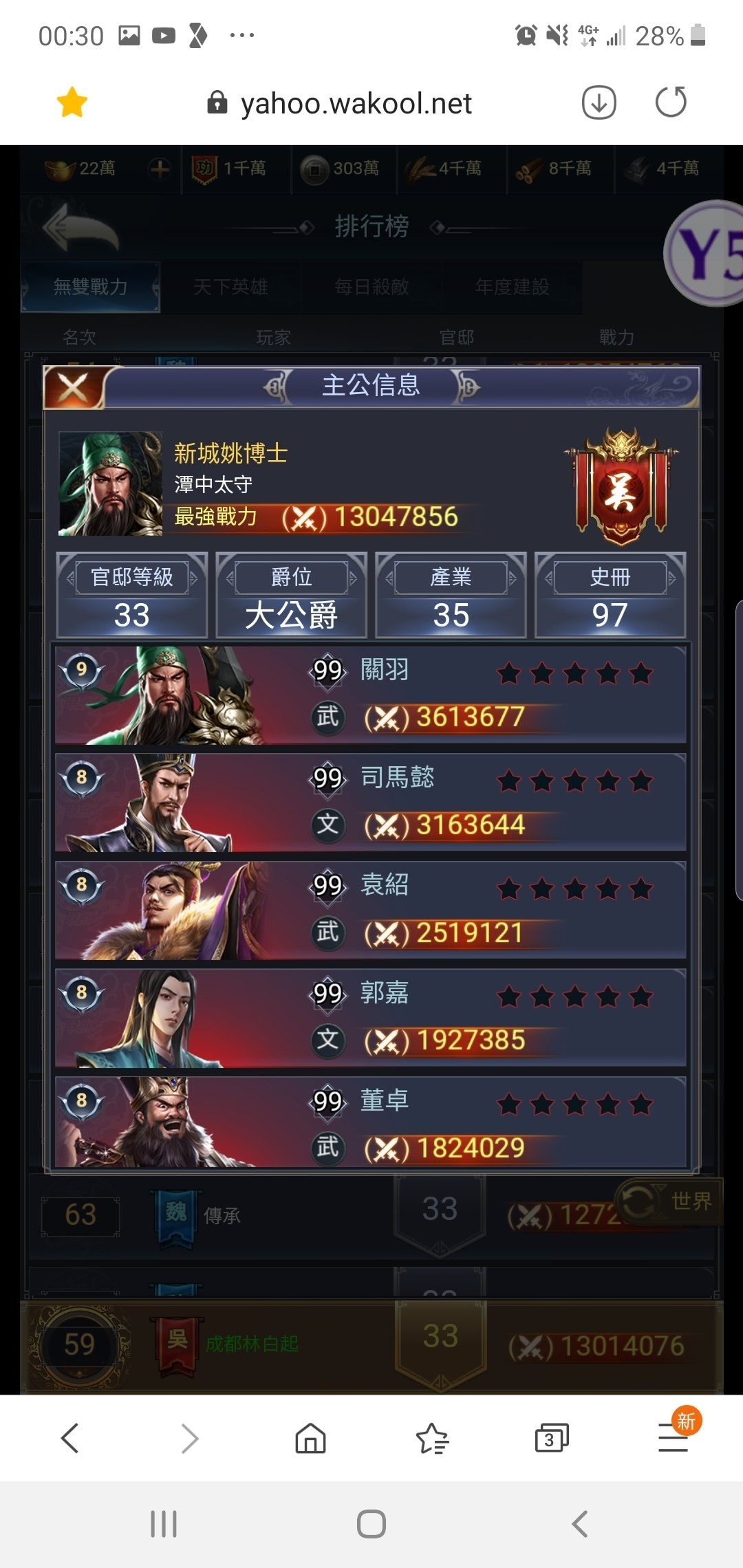The width and height of the screenshot is (743, 1568).
Task: Open 關羽 general card
Action: point(371,695)
